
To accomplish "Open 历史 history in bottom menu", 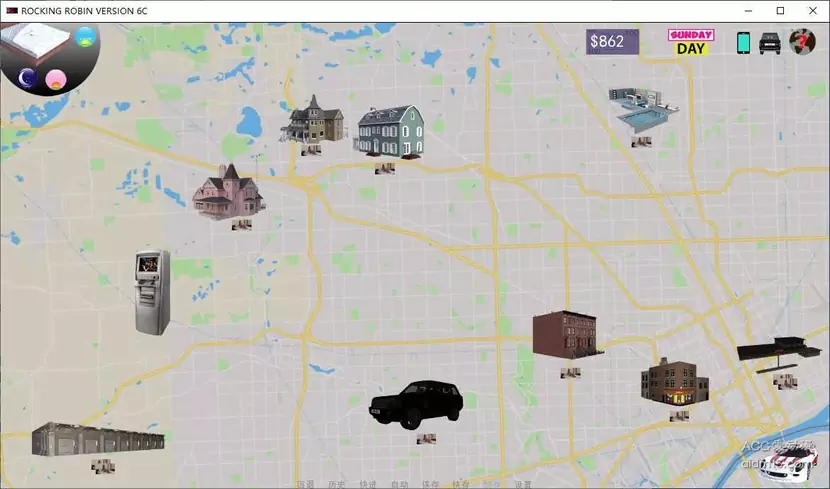I will click(x=337, y=484).
